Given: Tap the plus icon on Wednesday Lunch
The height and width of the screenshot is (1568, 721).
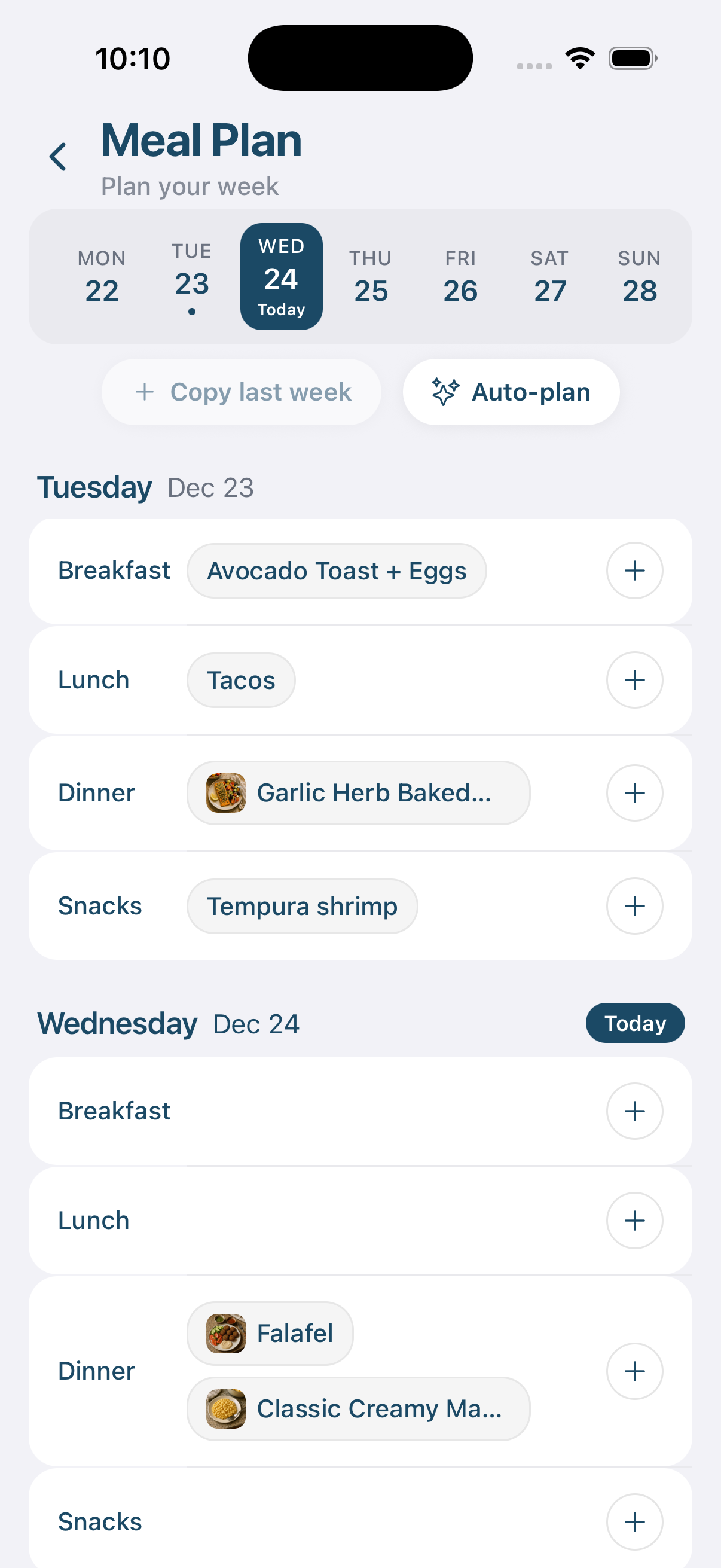Looking at the screenshot, I should tap(634, 1221).
